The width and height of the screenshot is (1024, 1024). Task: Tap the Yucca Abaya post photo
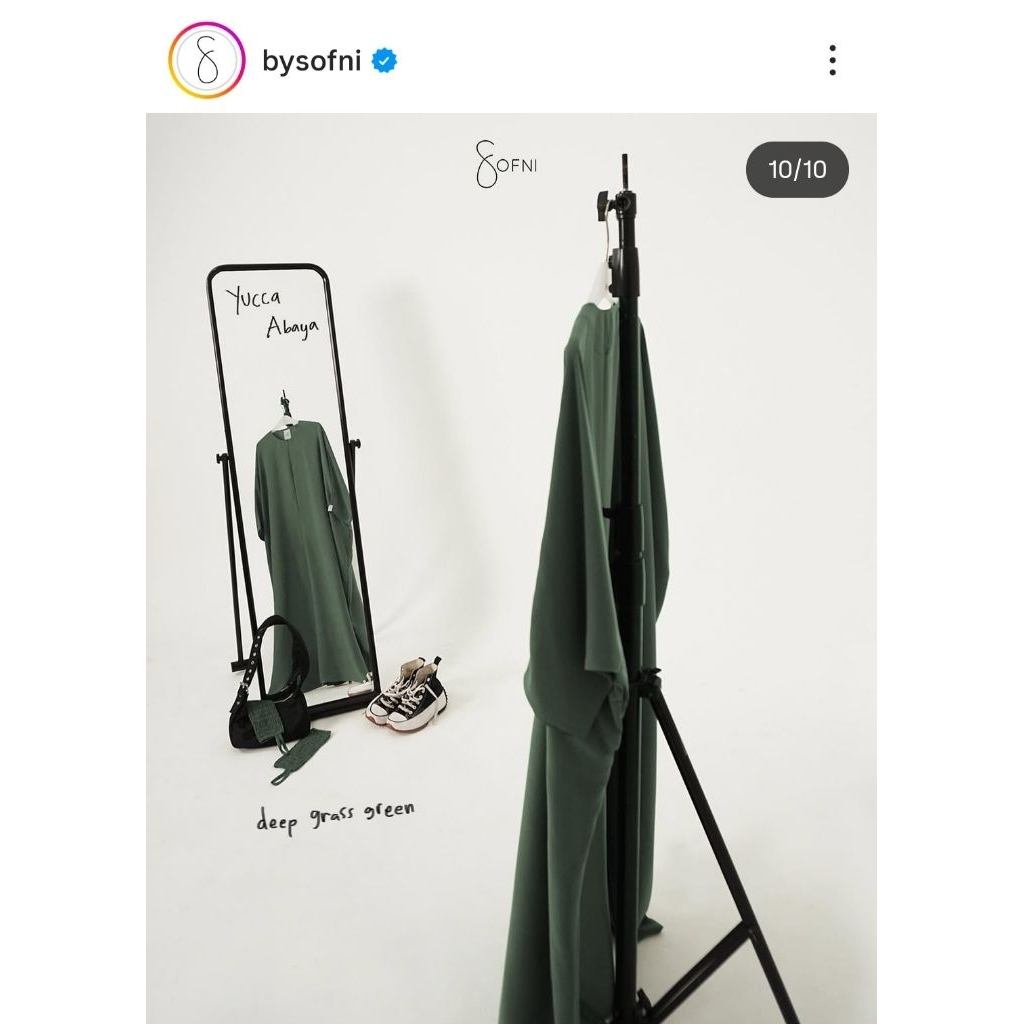511,568
